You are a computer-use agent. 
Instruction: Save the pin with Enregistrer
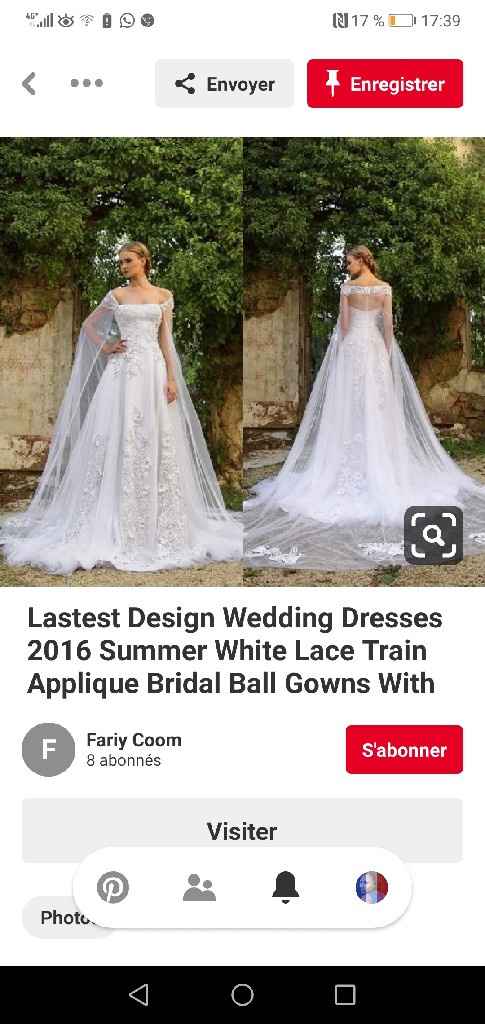[x=385, y=84]
